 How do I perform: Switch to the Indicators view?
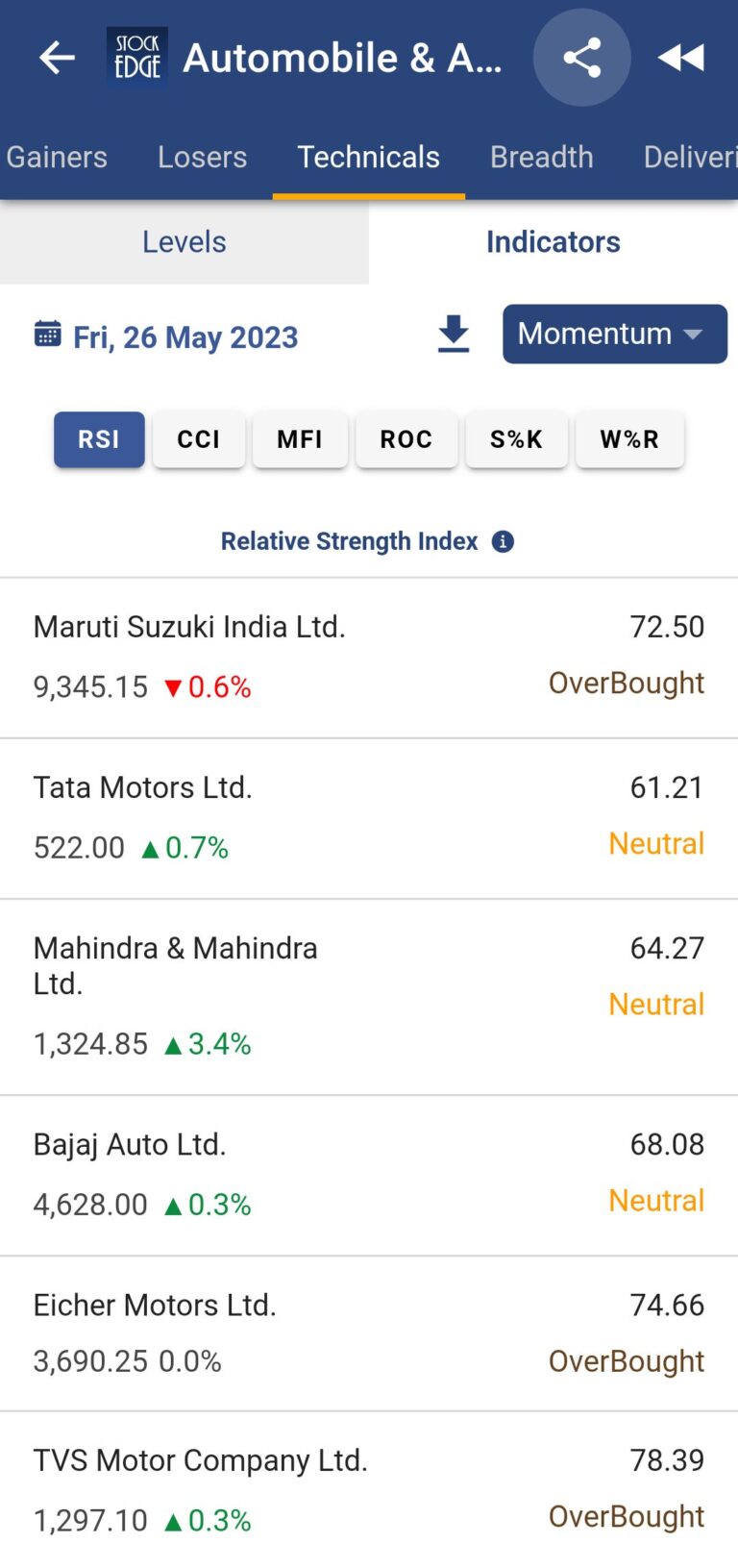pos(553,241)
